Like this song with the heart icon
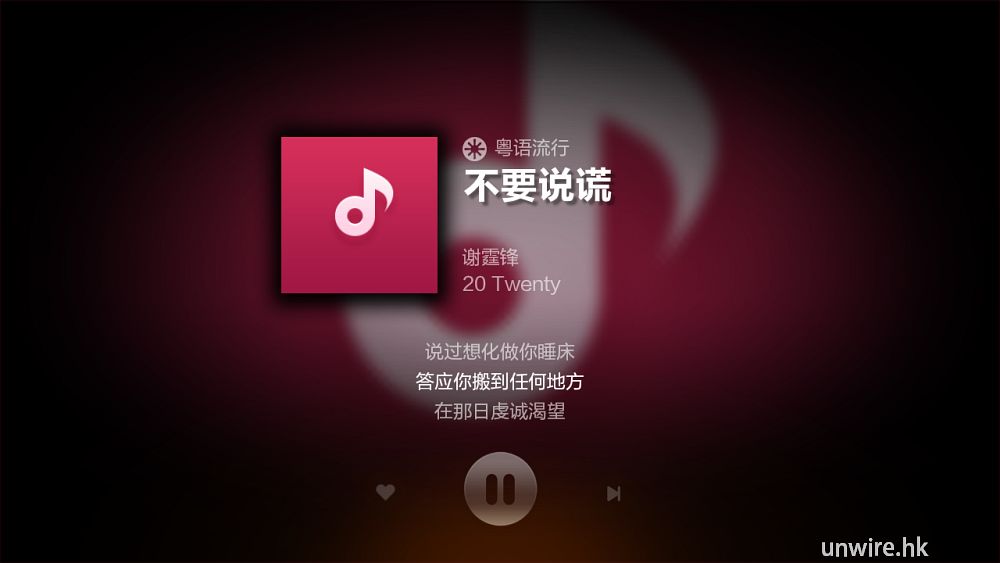The image size is (1000, 563). pos(385,492)
